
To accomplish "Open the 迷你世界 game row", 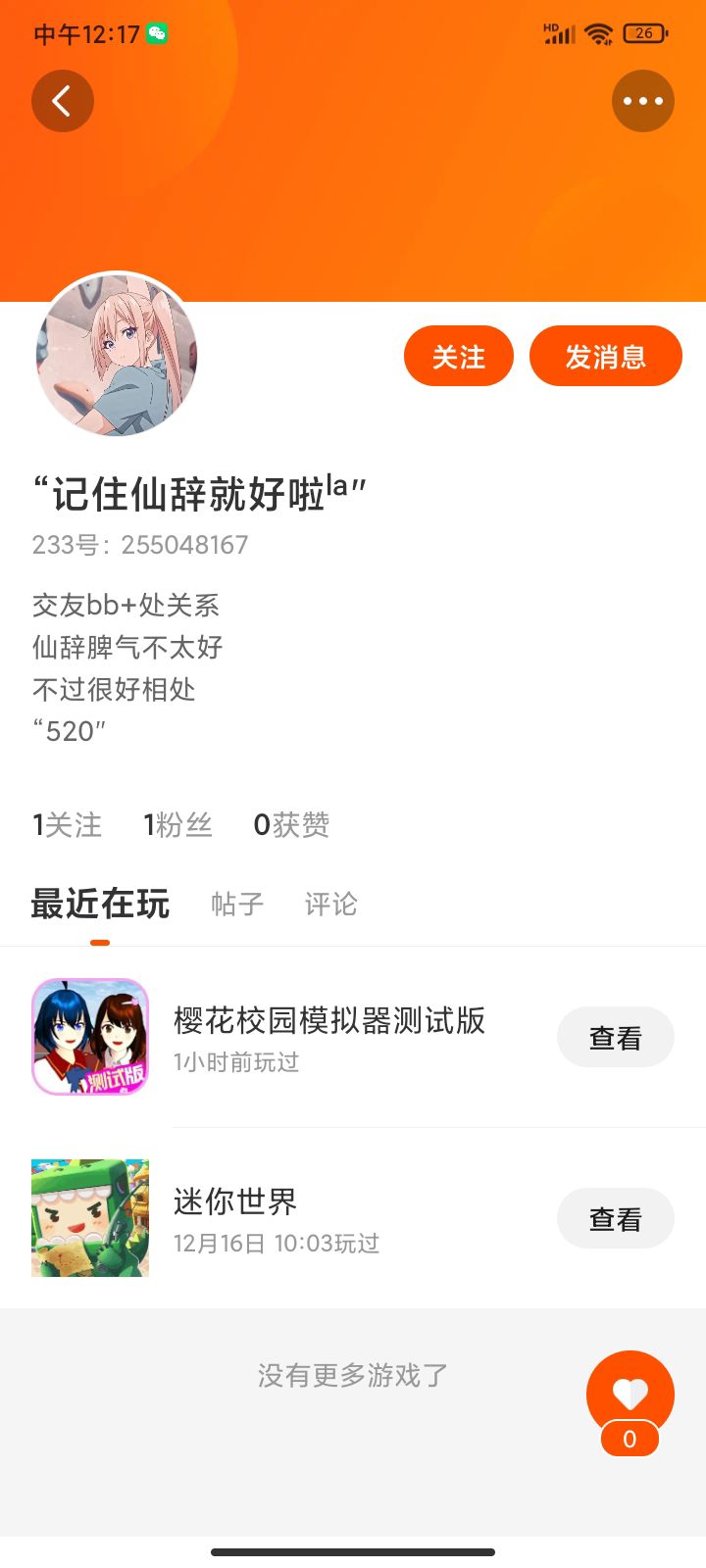I will [353, 1218].
